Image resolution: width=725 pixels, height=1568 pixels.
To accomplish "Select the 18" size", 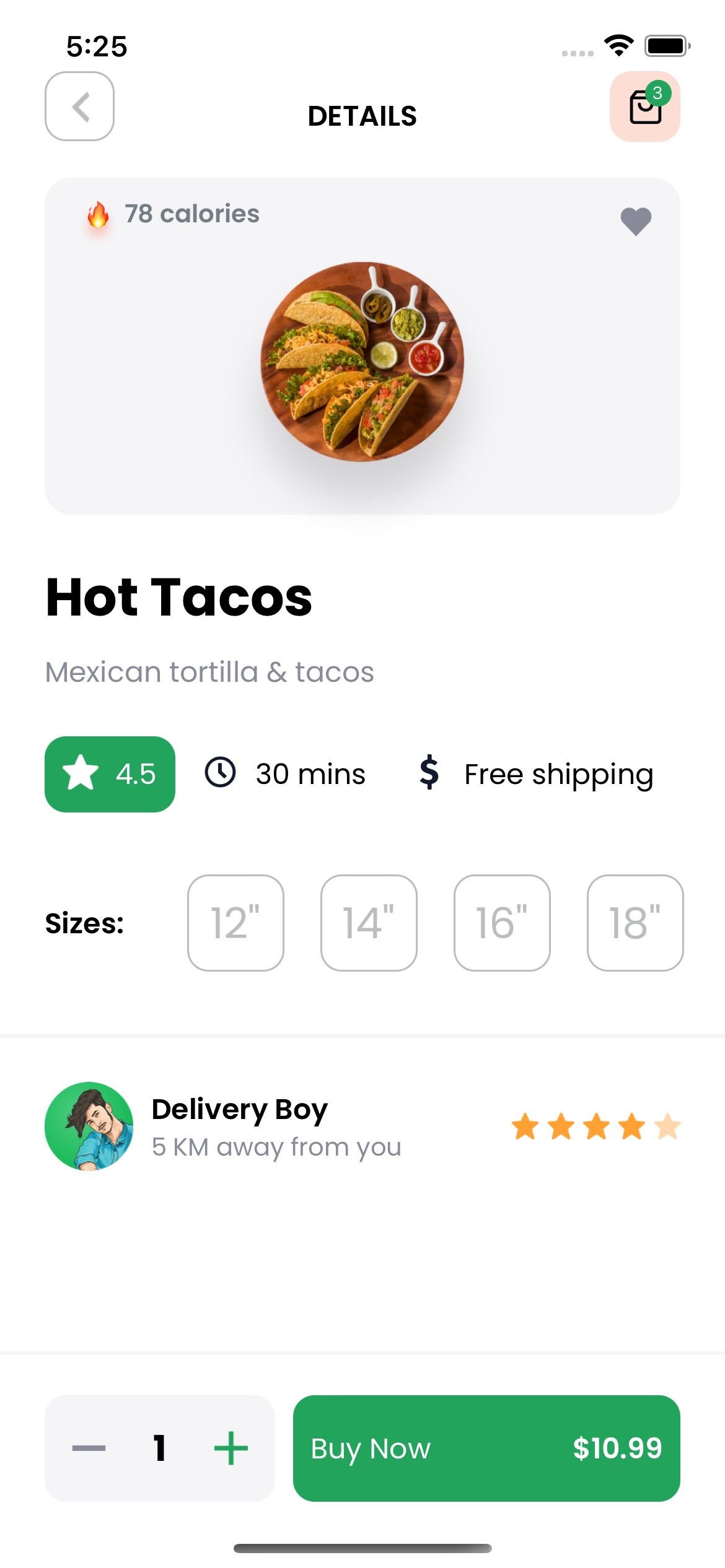I will click(x=635, y=923).
